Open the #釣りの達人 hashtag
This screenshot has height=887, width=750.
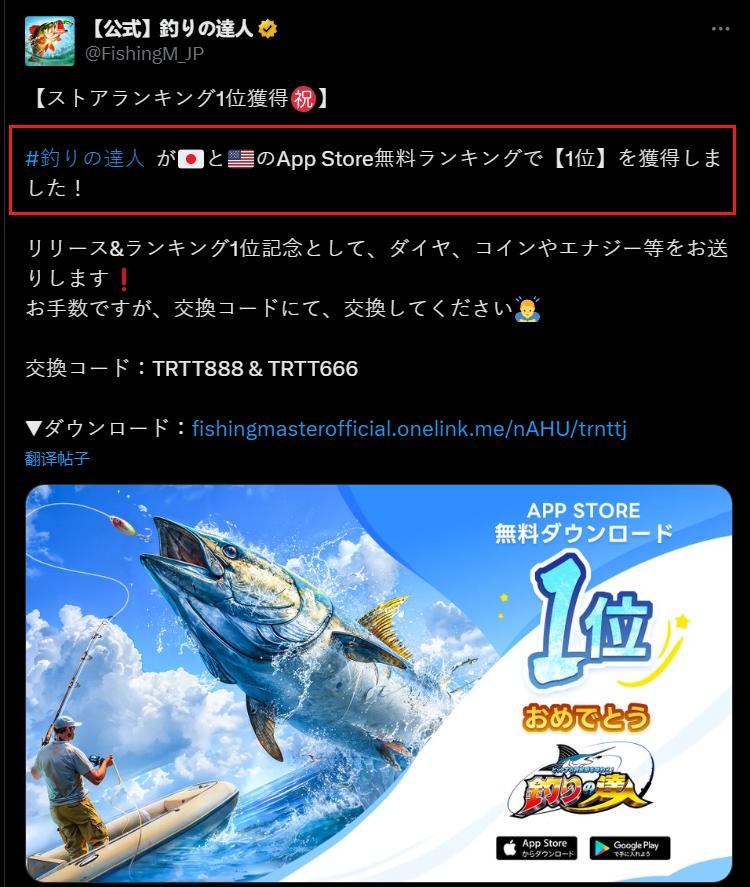85,157
